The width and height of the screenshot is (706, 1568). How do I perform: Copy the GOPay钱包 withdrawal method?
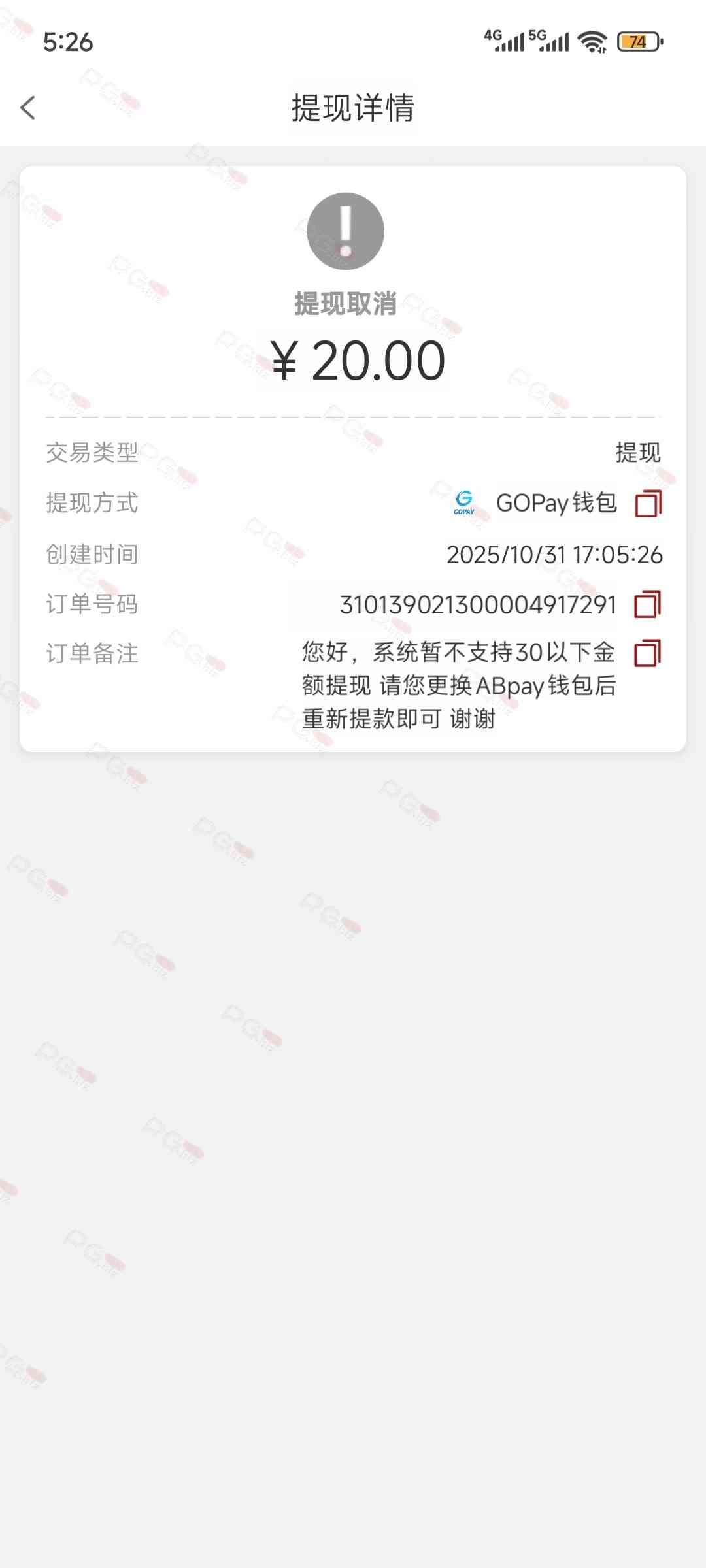point(648,504)
